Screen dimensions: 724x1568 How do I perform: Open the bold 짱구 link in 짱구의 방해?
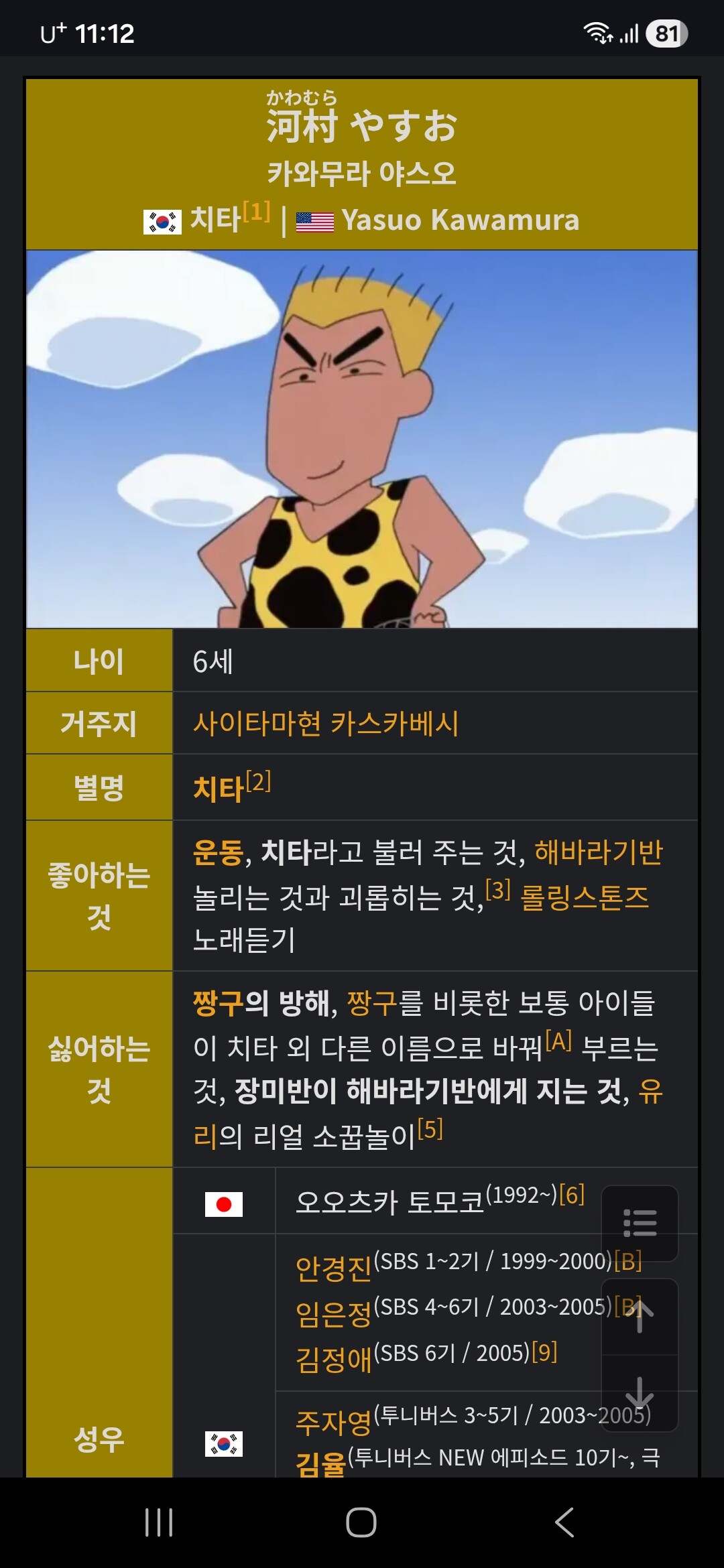(218, 1004)
